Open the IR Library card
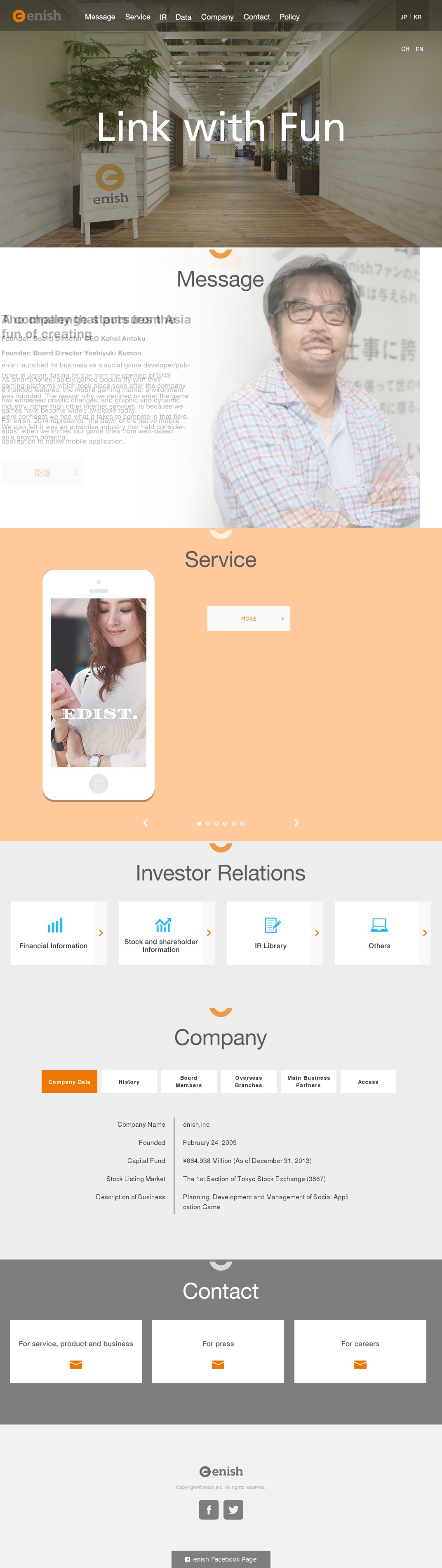442x1568 pixels. [275, 932]
